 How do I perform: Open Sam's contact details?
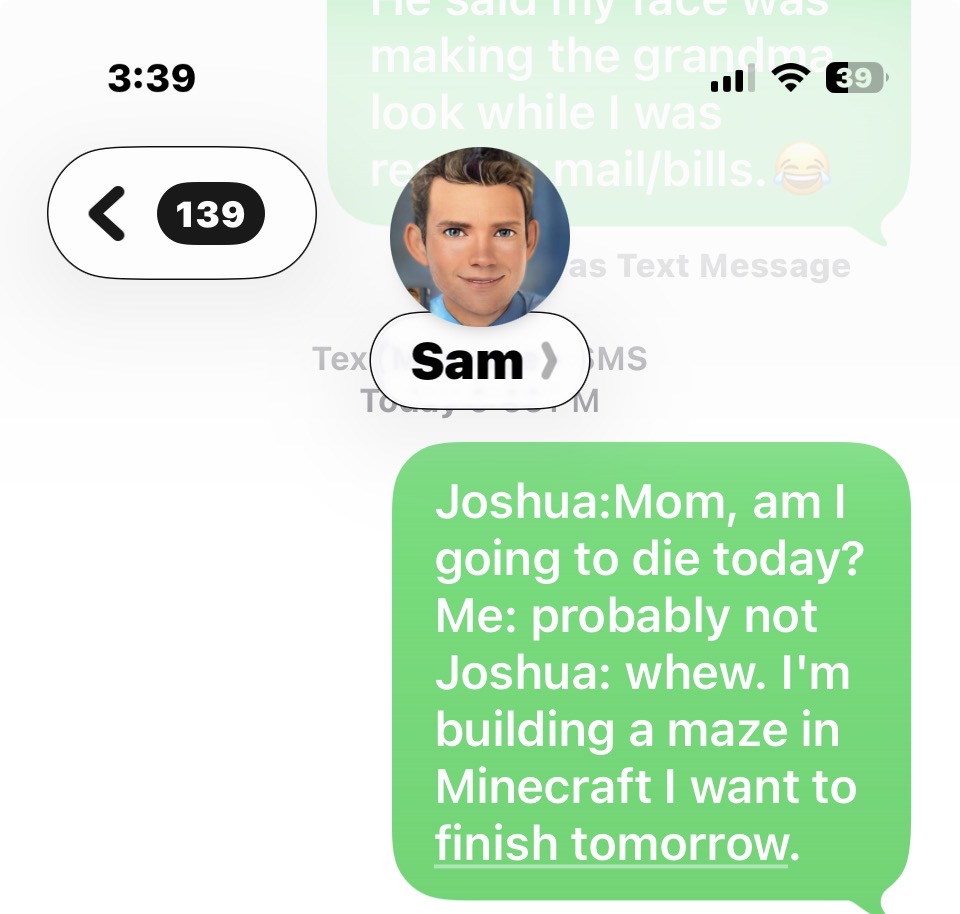pyautogui.click(x=480, y=361)
